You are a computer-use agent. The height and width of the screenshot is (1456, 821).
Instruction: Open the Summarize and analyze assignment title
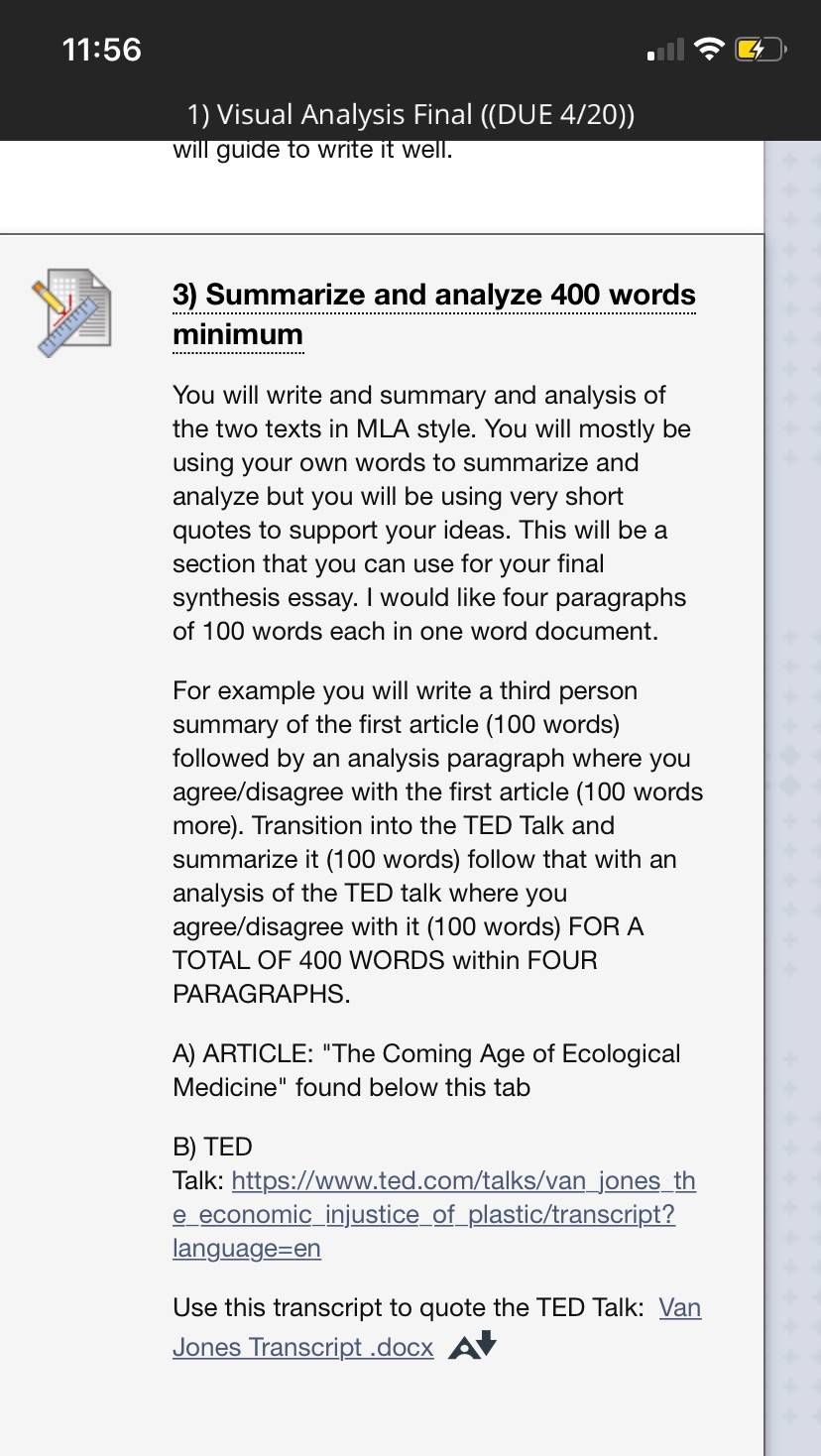click(434, 314)
